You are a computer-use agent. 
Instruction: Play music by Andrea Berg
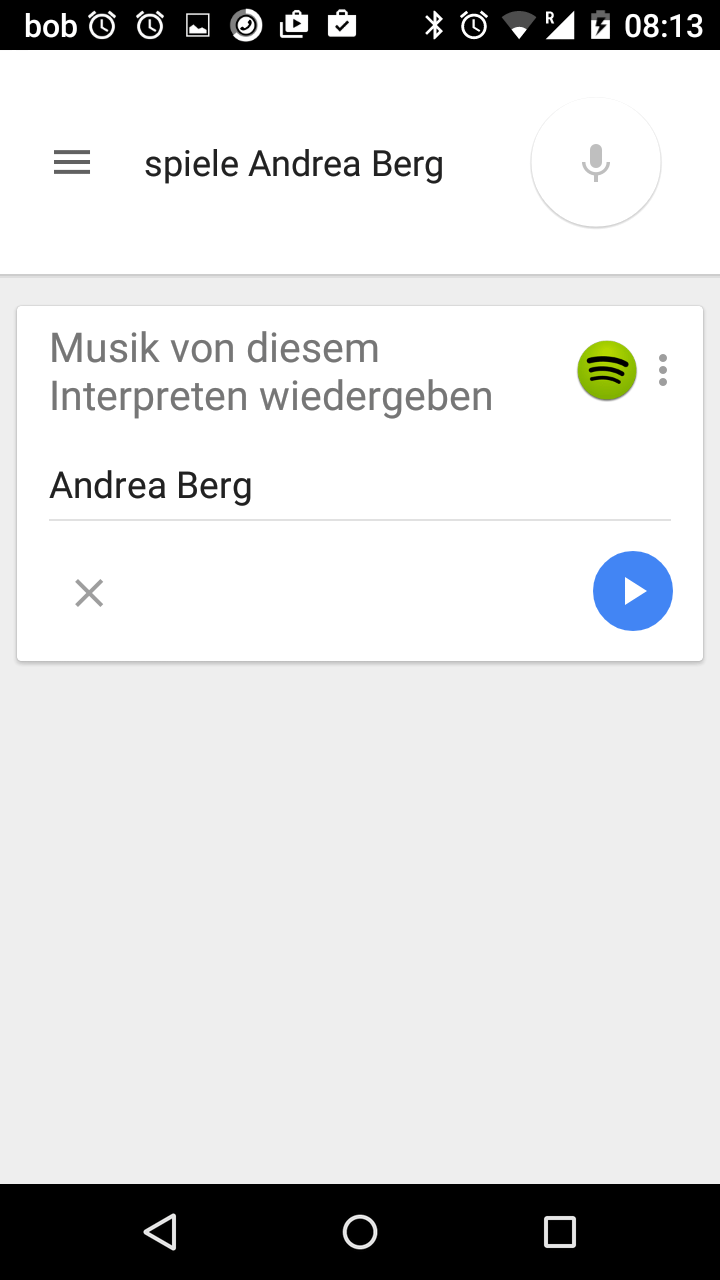point(633,591)
